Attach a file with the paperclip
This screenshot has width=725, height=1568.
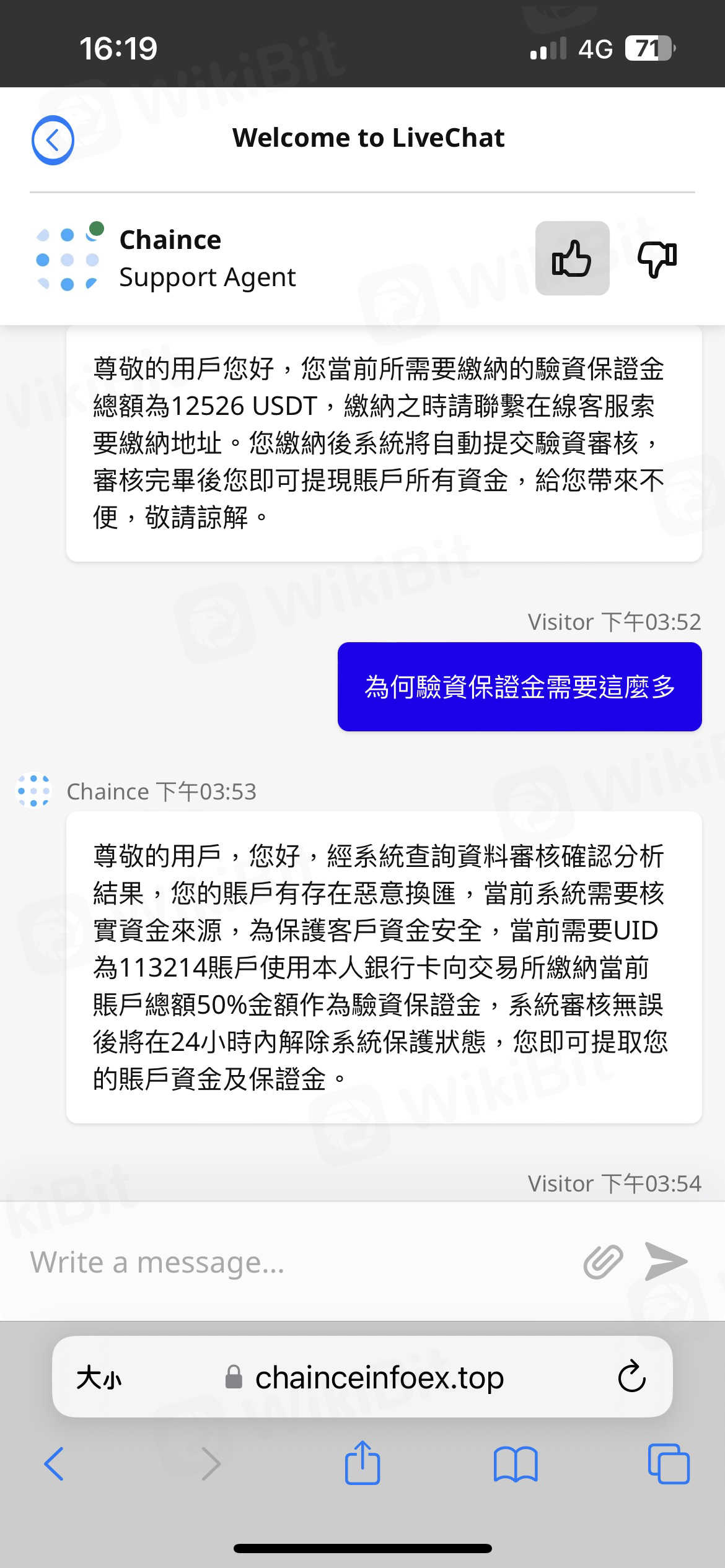(603, 1261)
